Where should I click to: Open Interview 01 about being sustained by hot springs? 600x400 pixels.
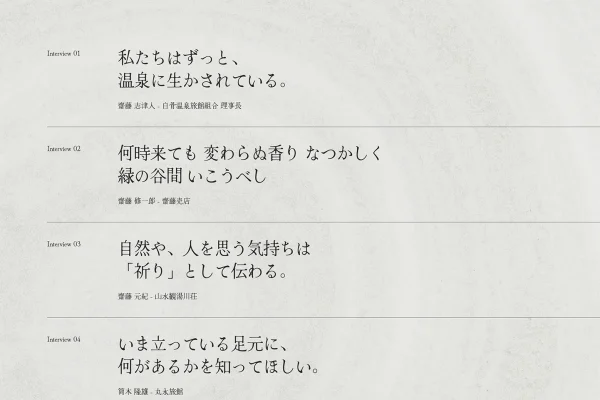click(x=203, y=69)
